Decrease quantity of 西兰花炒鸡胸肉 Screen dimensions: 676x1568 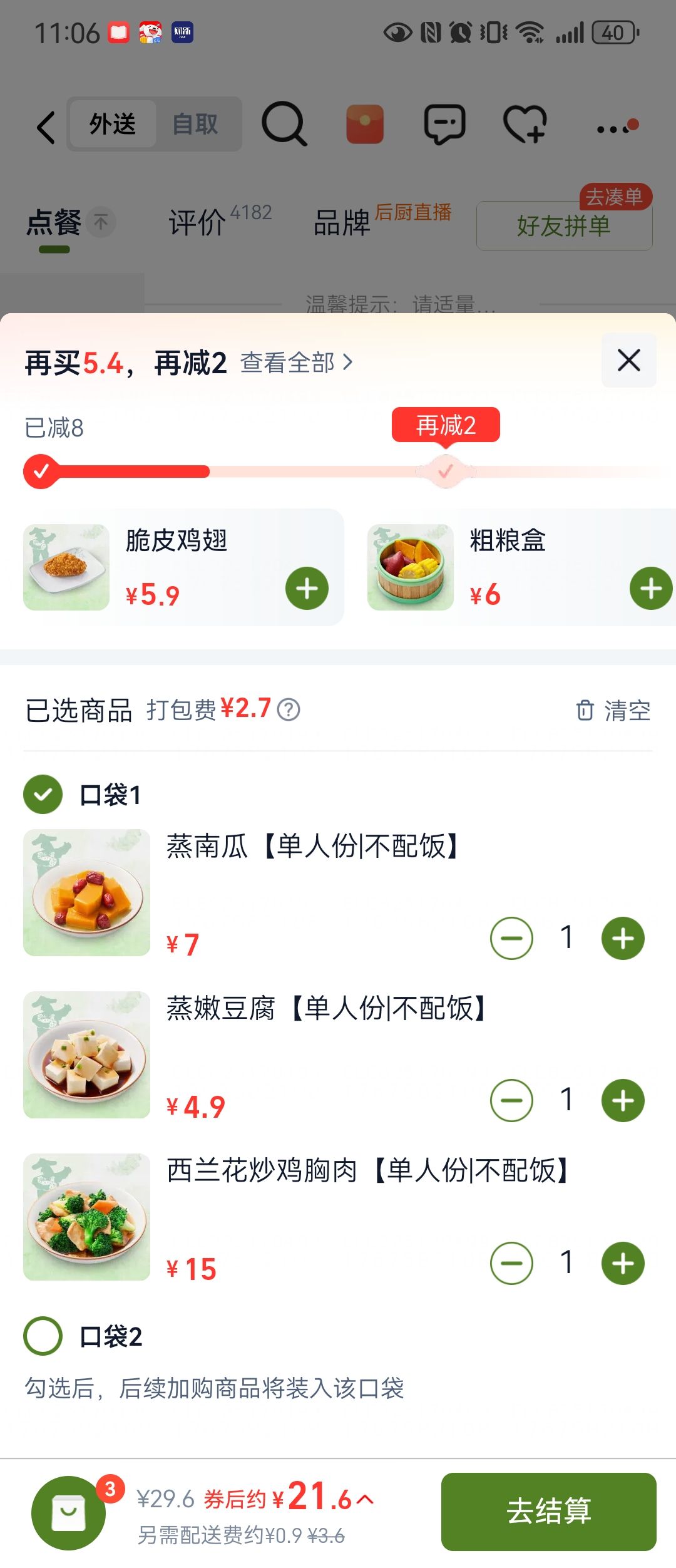pos(511,1263)
